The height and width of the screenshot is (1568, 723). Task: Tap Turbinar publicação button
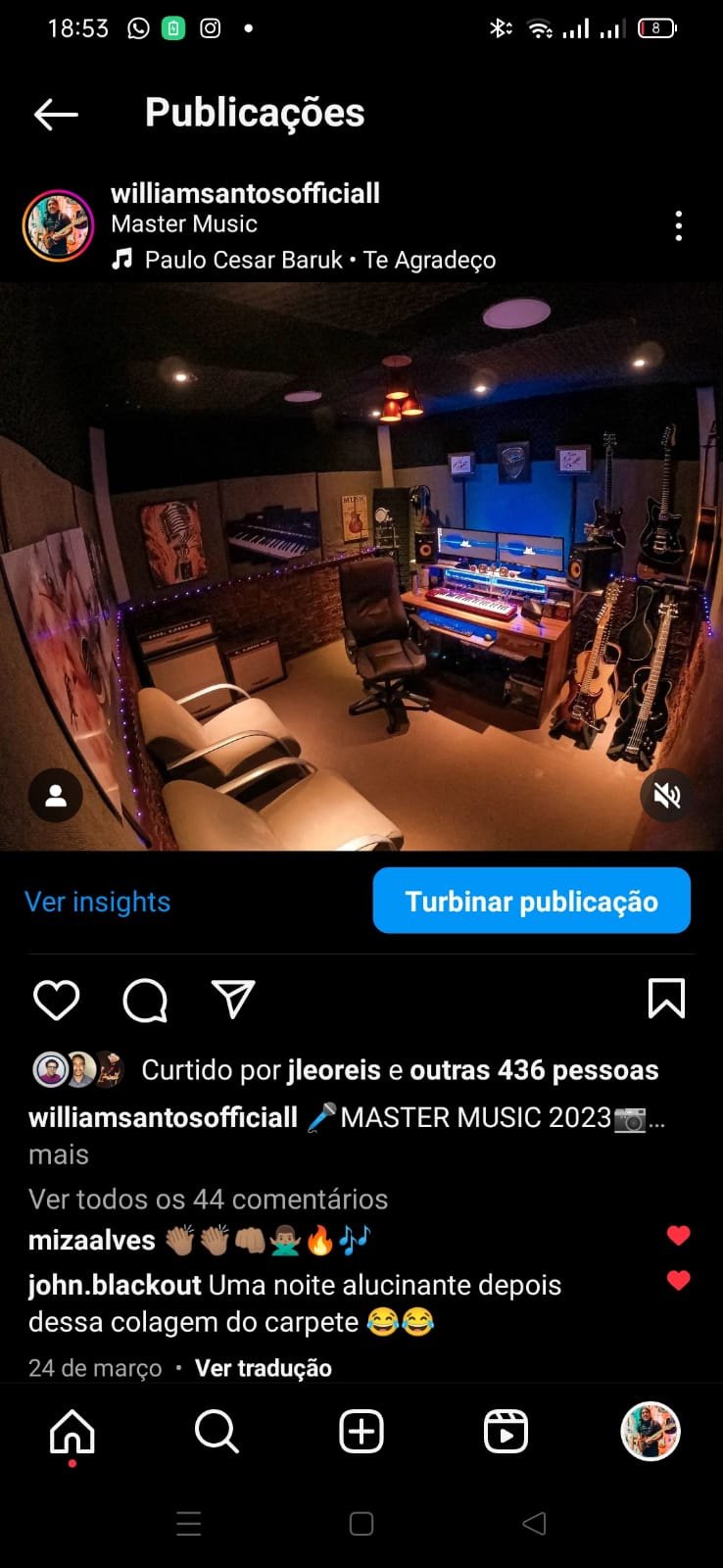(x=531, y=901)
